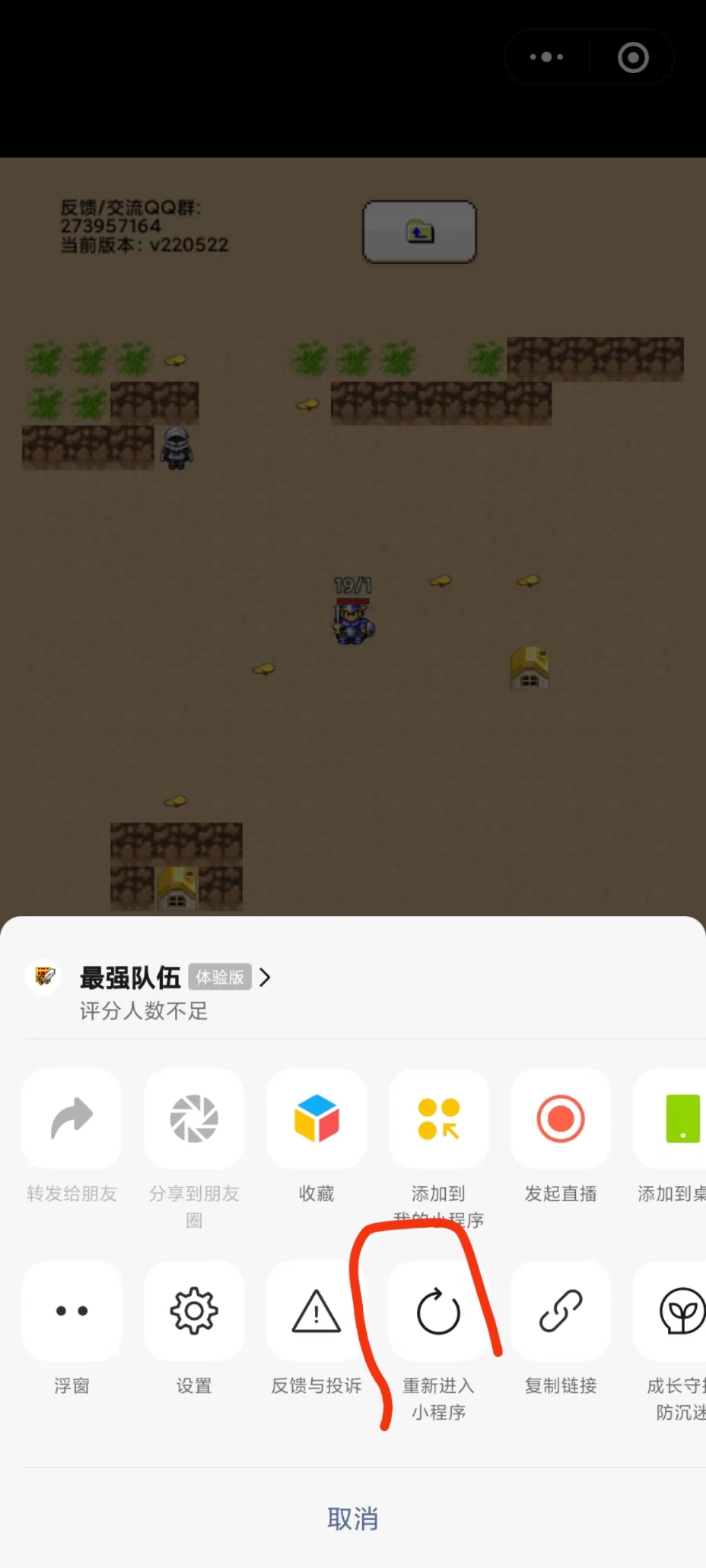The height and width of the screenshot is (1568, 706).
Task: Open the mini program's three-dot menu
Action: coord(546,57)
